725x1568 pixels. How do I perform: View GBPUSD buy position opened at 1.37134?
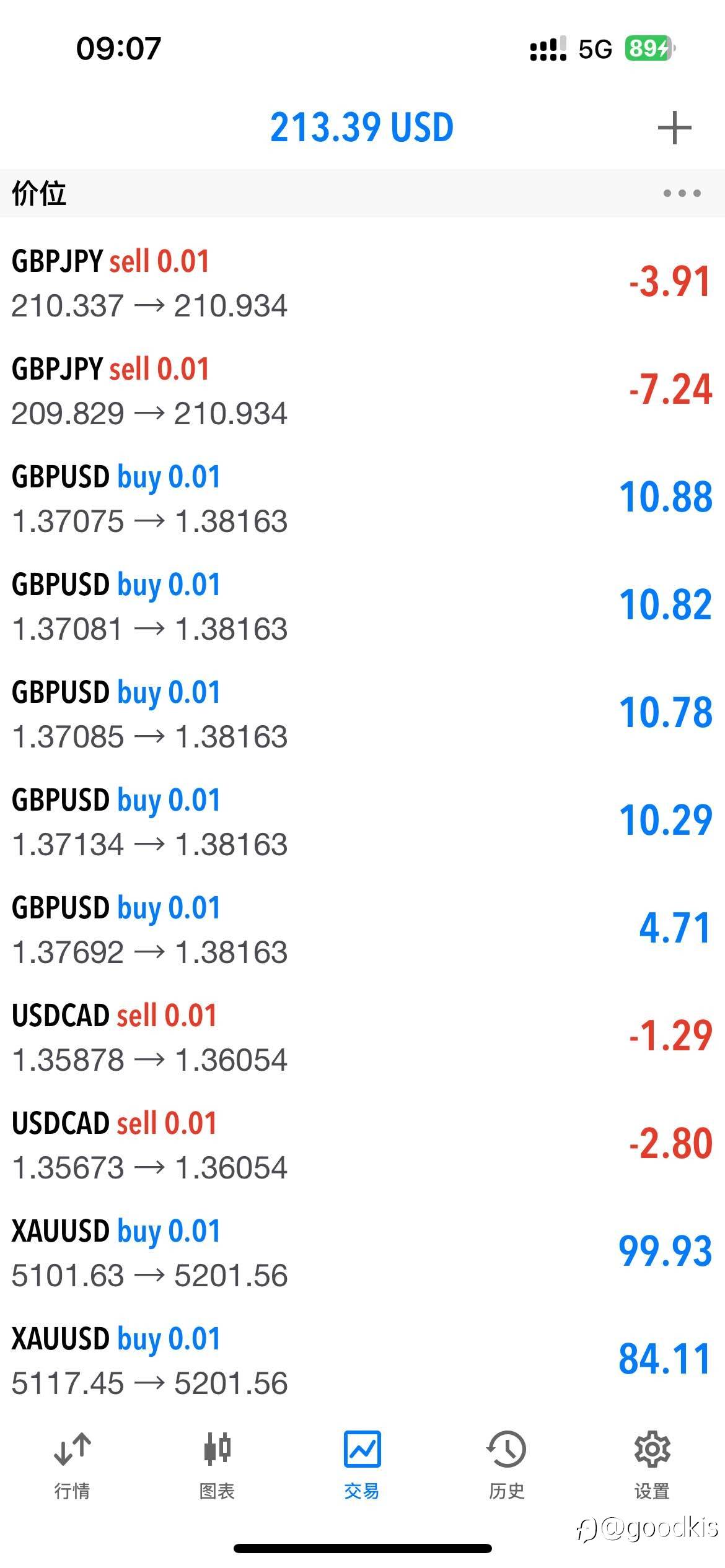tap(362, 822)
